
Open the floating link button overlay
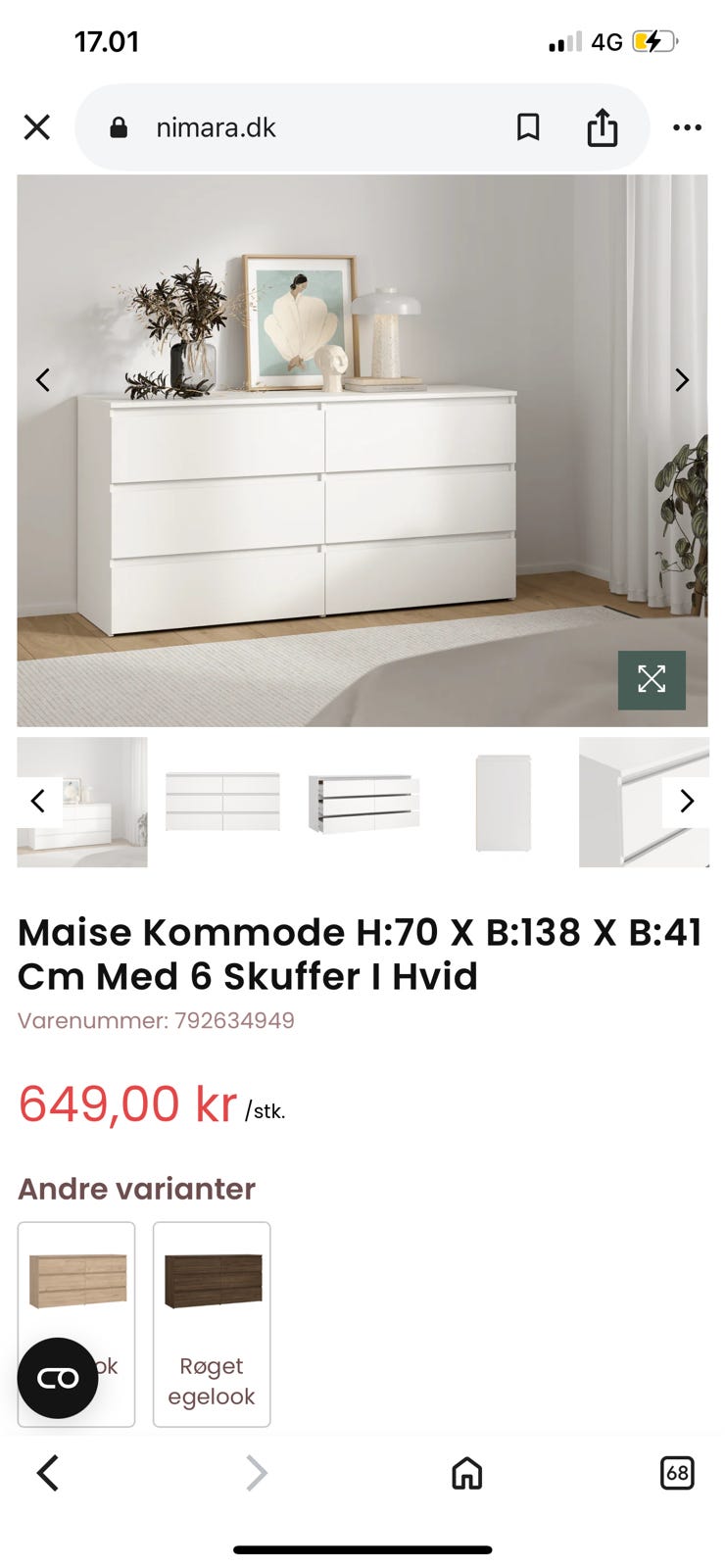(57, 1376)
